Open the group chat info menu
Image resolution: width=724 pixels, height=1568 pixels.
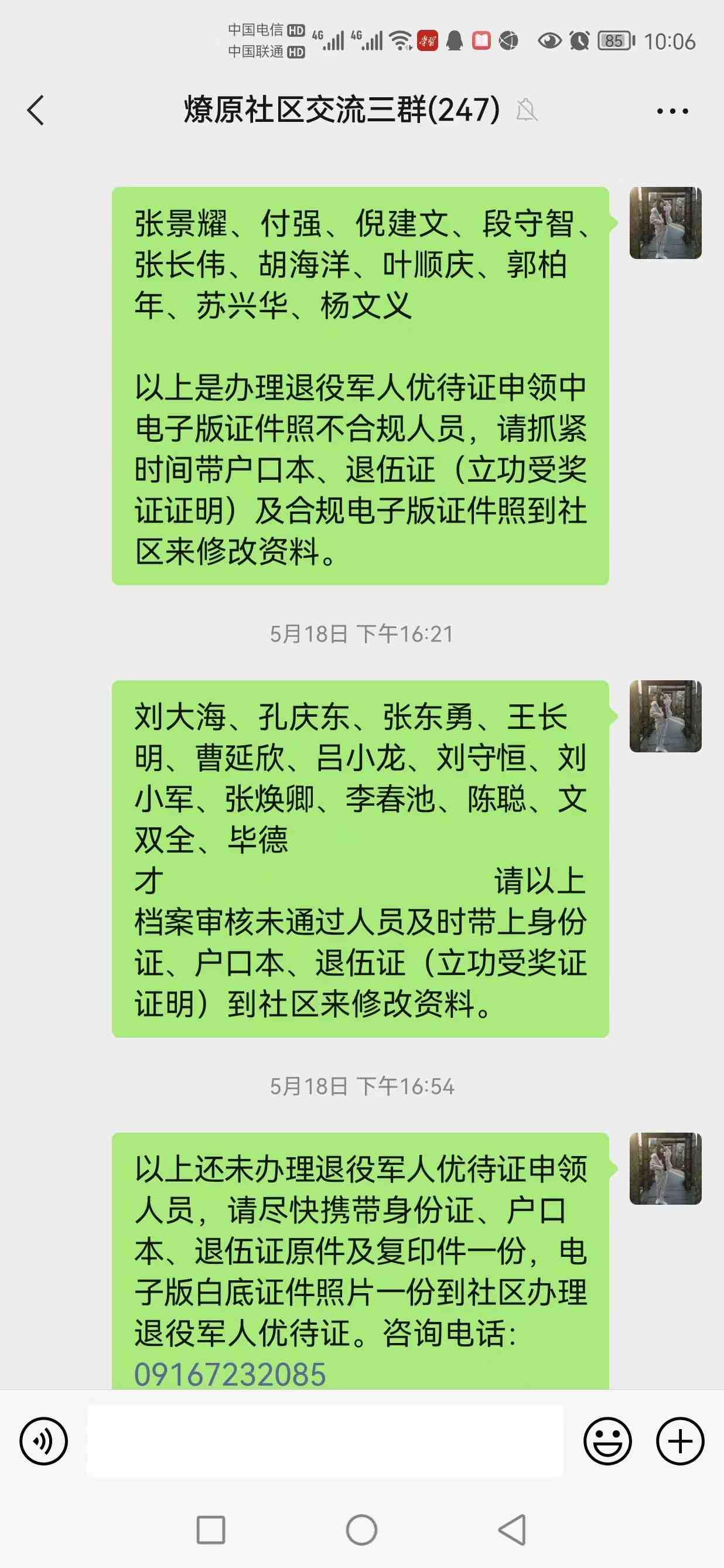(672, 111)
